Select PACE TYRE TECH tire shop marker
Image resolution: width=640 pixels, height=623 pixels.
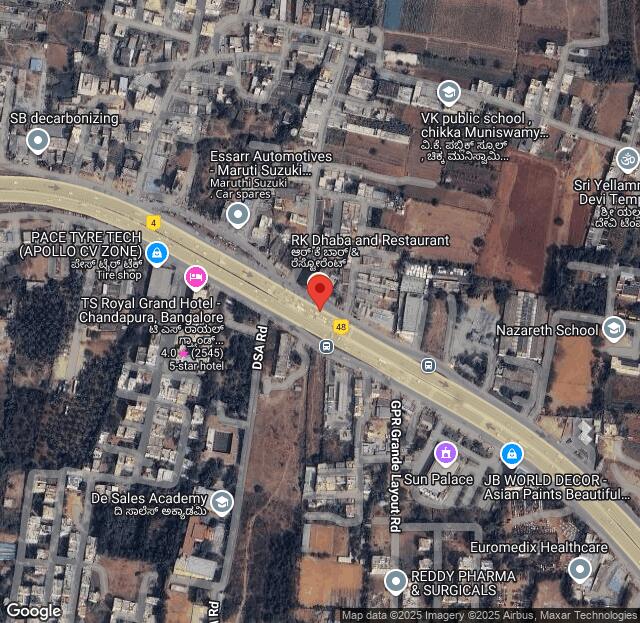[156, 253]
